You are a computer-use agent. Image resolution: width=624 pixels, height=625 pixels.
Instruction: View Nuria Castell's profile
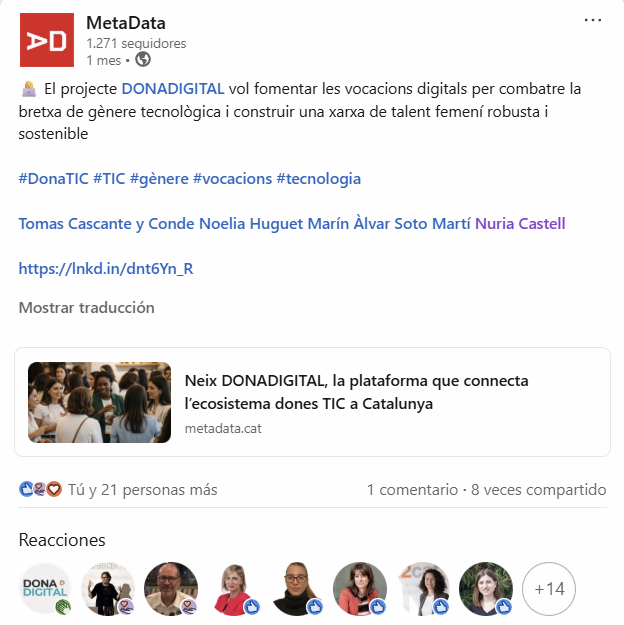[520, 223]
